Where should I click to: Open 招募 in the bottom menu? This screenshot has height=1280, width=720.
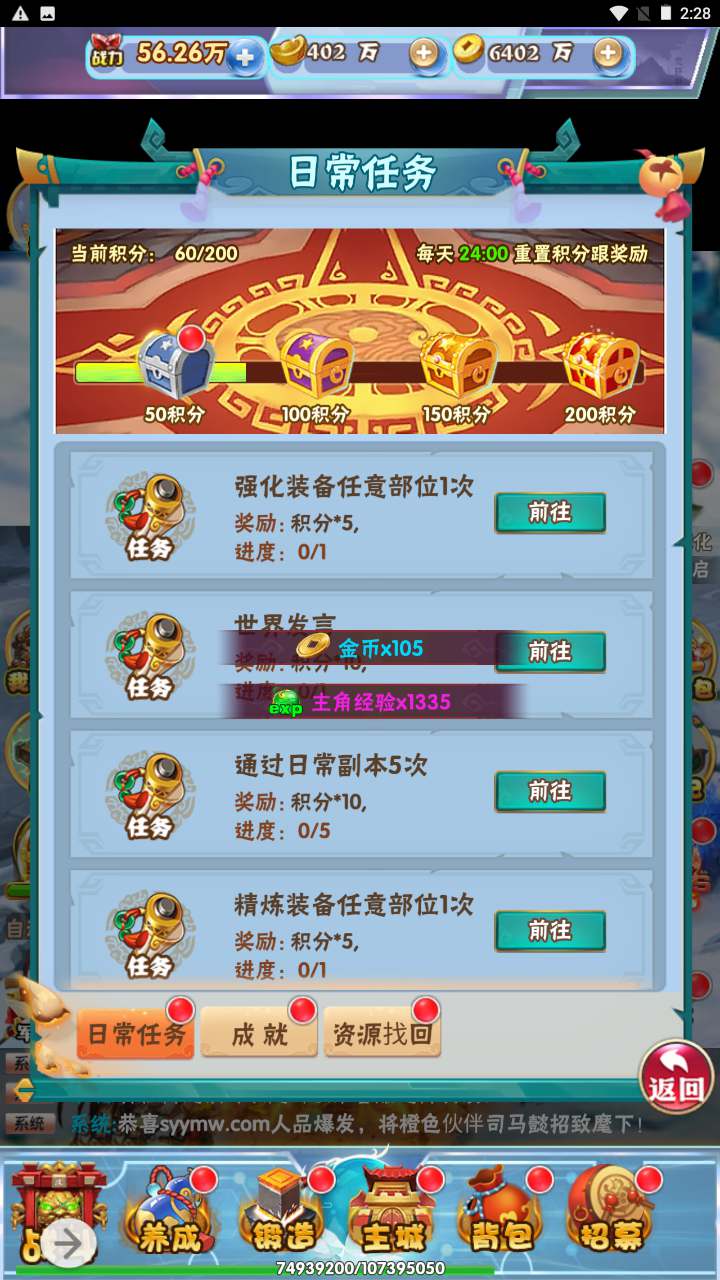[612, 1212]
